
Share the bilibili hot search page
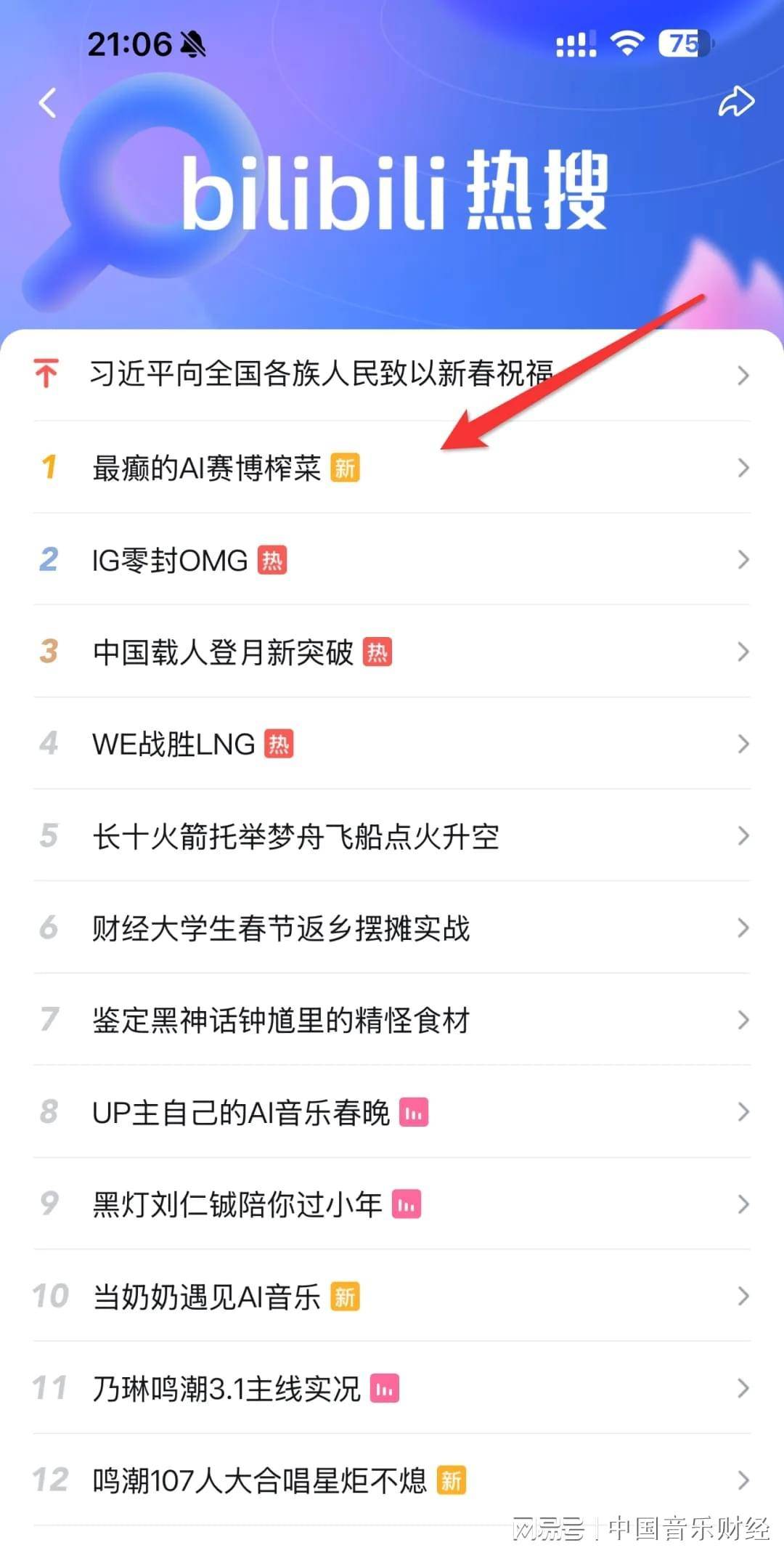pyautogui.click(x=735, y=102)
